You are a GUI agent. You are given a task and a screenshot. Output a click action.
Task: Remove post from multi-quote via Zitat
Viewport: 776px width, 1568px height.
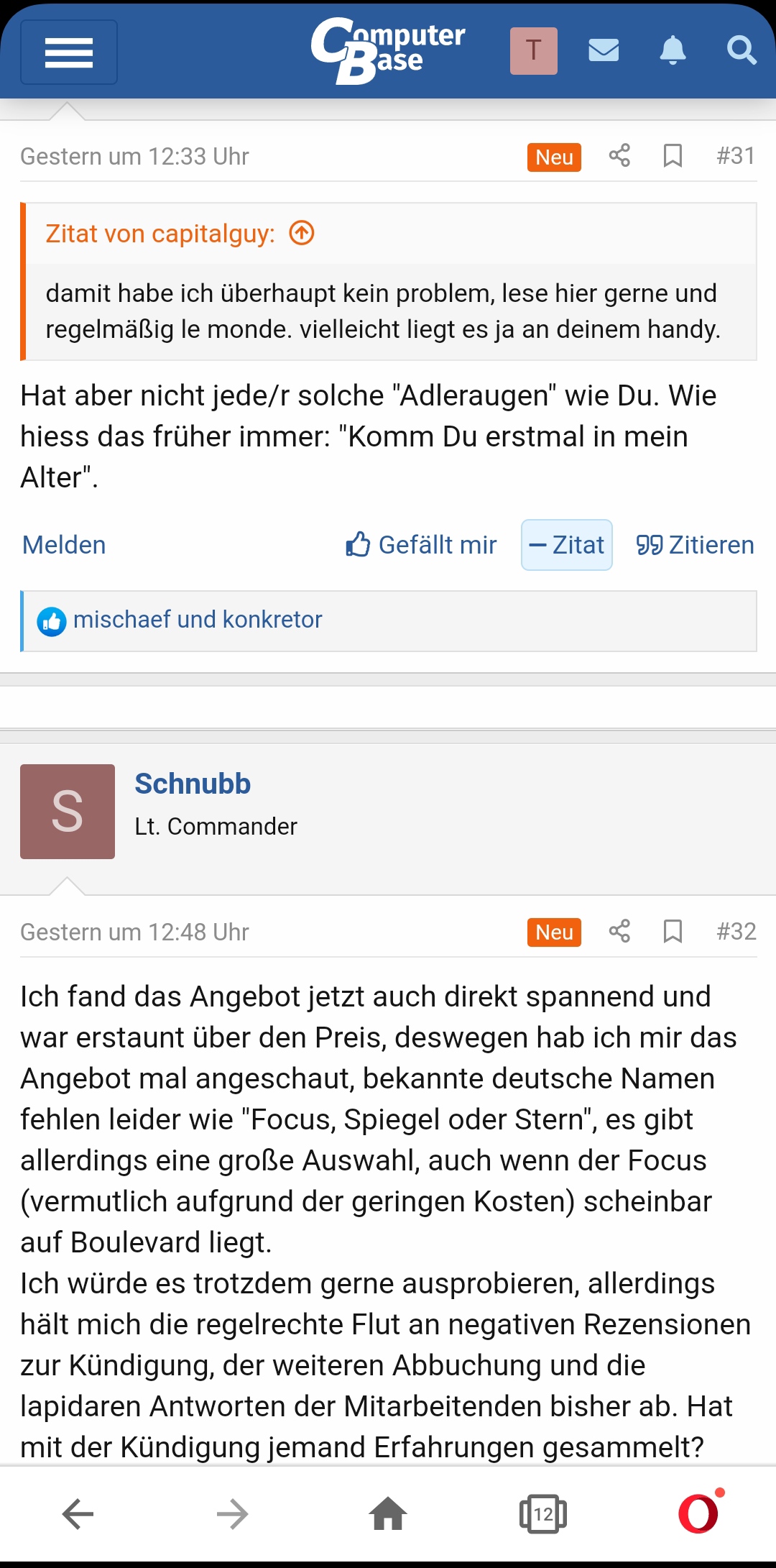567,545
